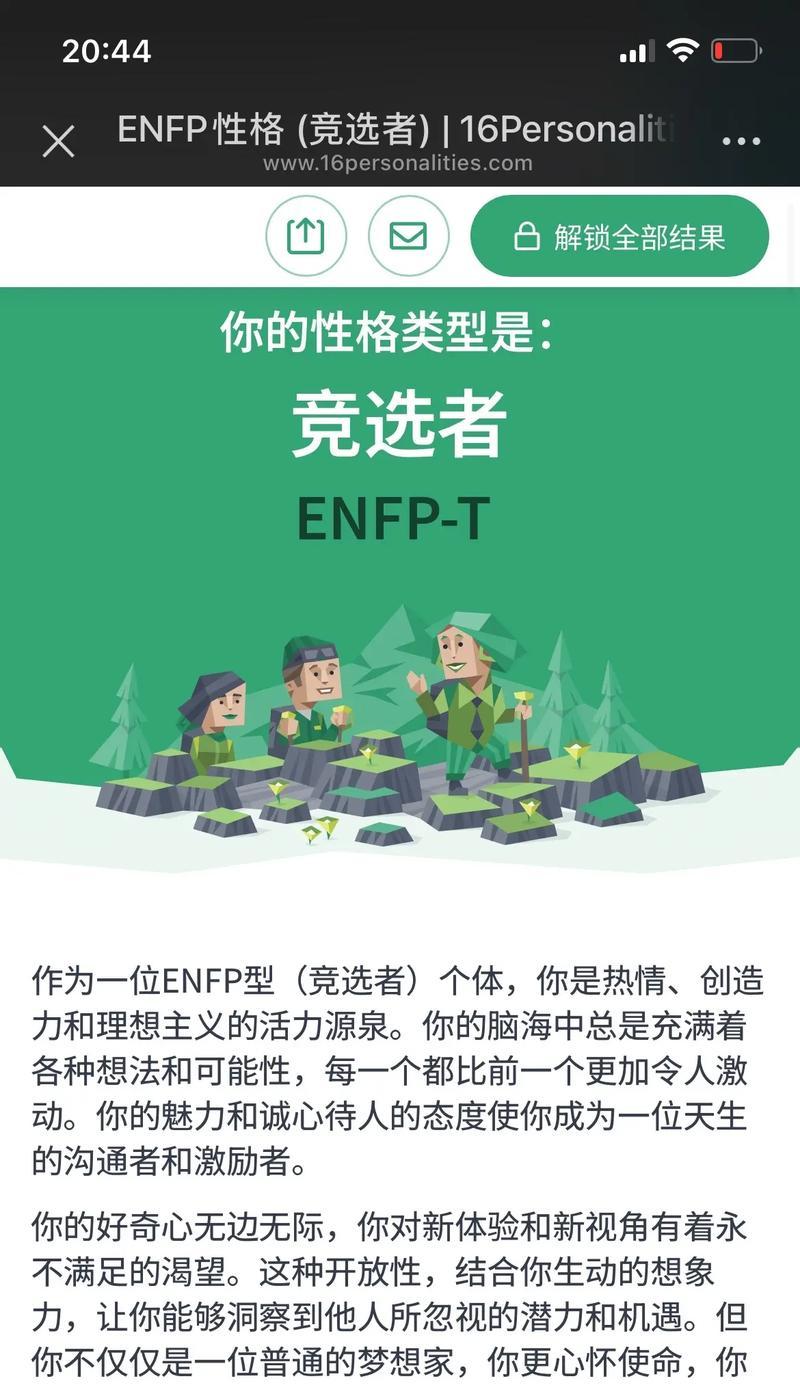
Task: Email the results via envelope icon
Action: pos(408,236)
